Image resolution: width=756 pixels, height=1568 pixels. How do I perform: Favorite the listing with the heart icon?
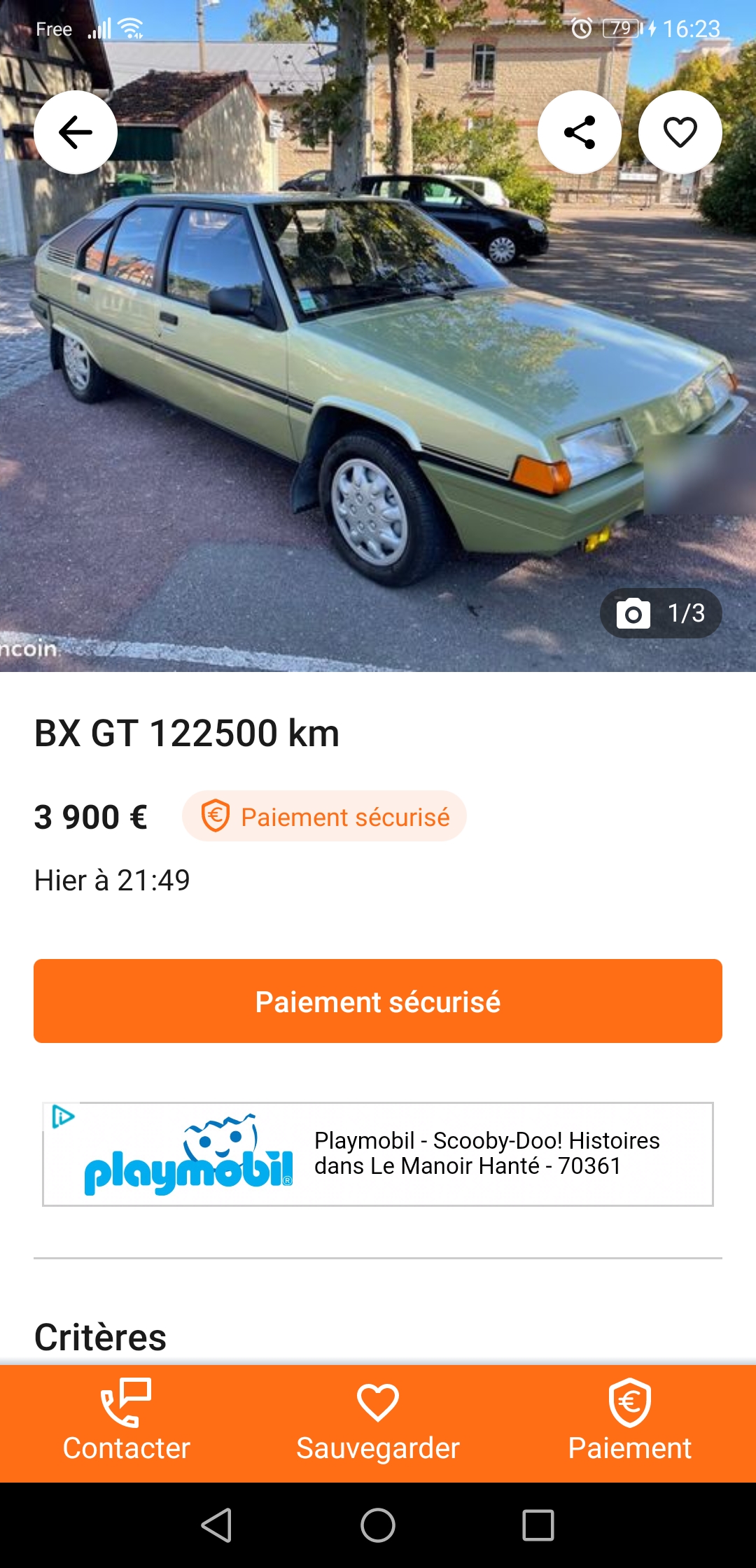tap(680, 132)
